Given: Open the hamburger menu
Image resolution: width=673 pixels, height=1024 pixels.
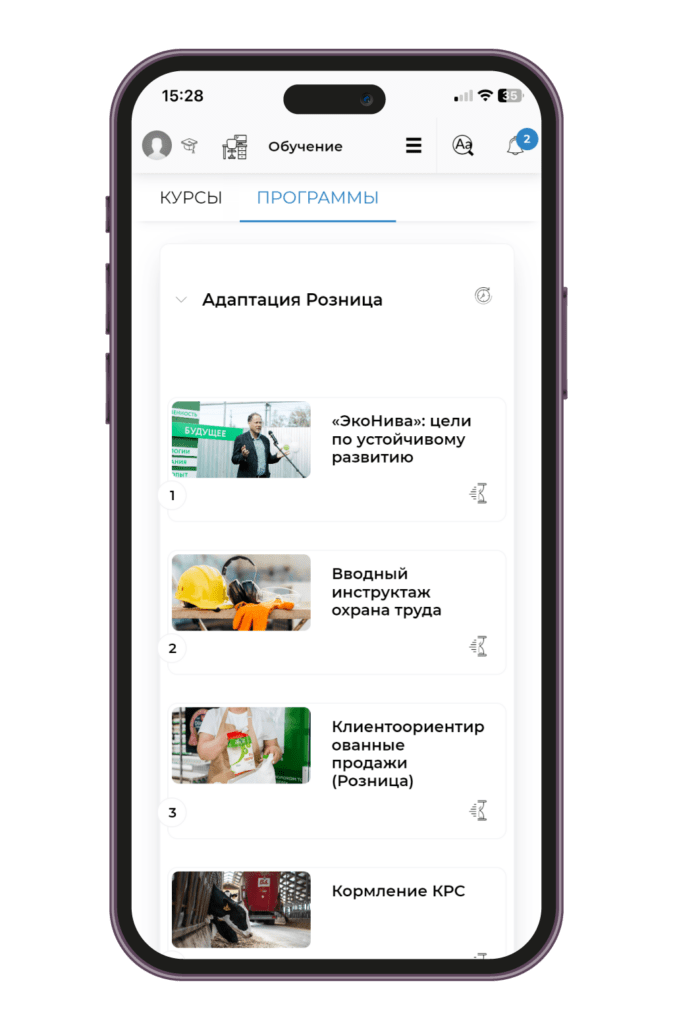Looking at the screenshot, I should click(x=413, y=146).
